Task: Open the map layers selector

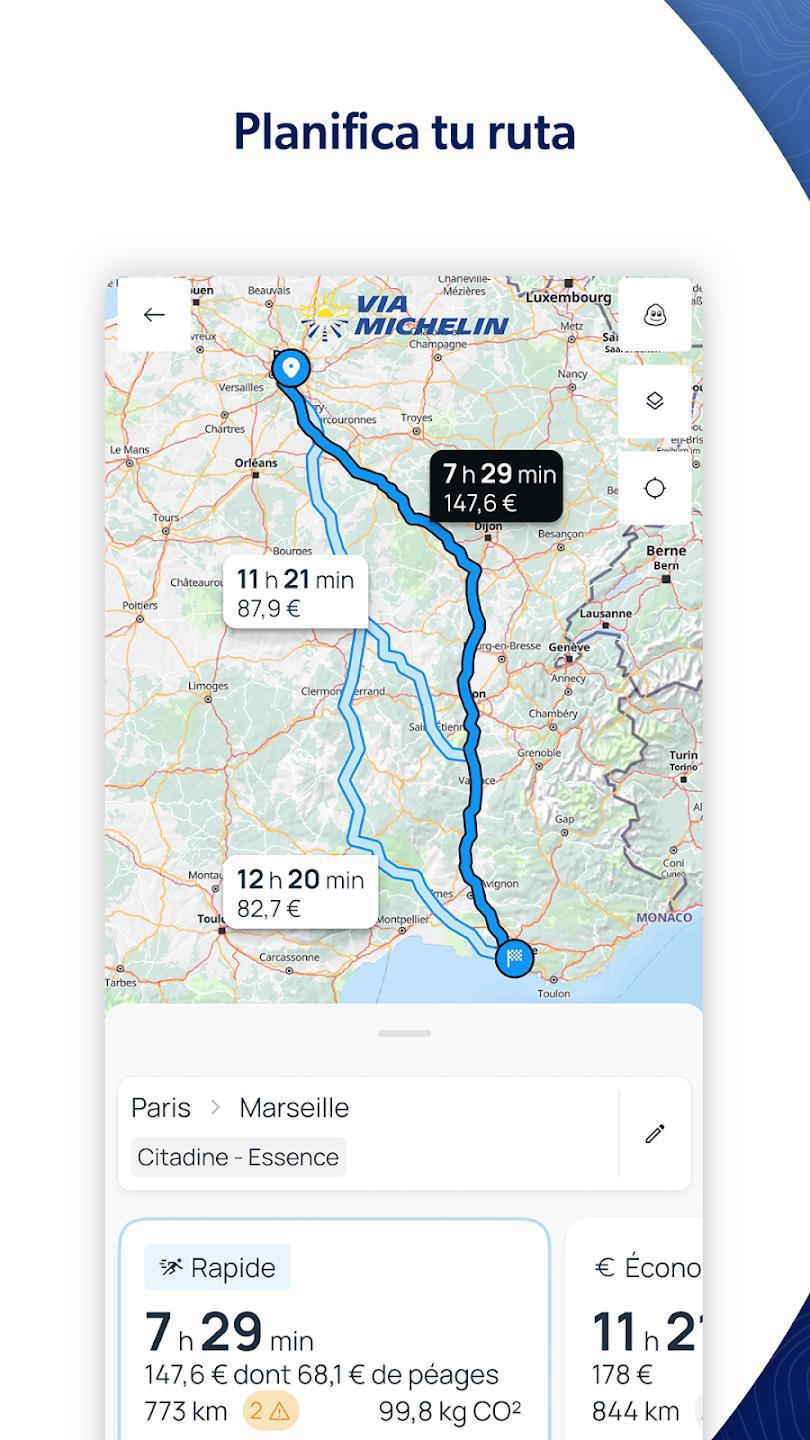Action: 654,400
